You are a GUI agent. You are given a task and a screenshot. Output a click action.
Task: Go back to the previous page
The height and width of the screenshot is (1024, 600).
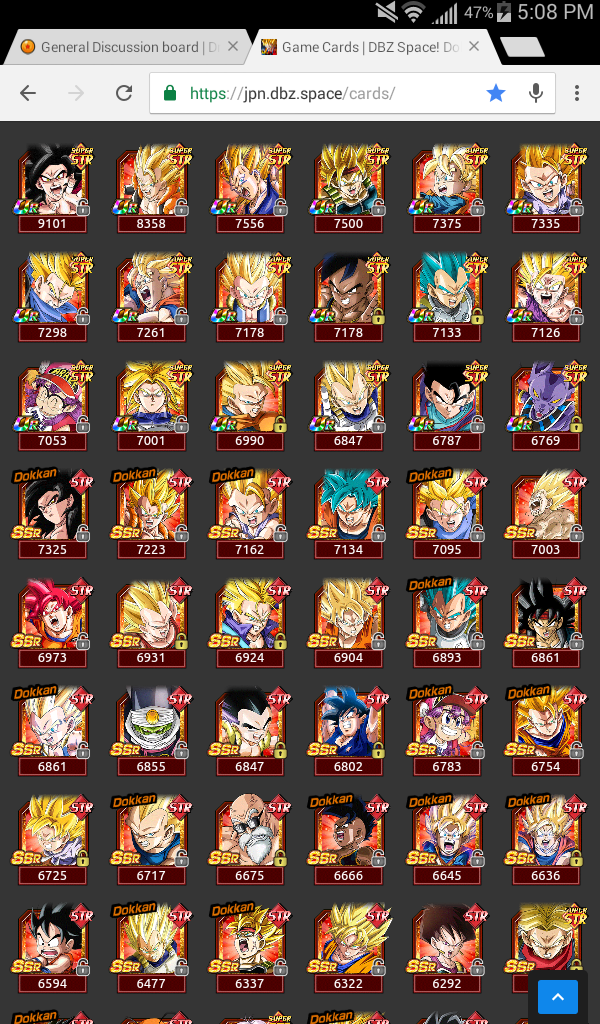28,93
